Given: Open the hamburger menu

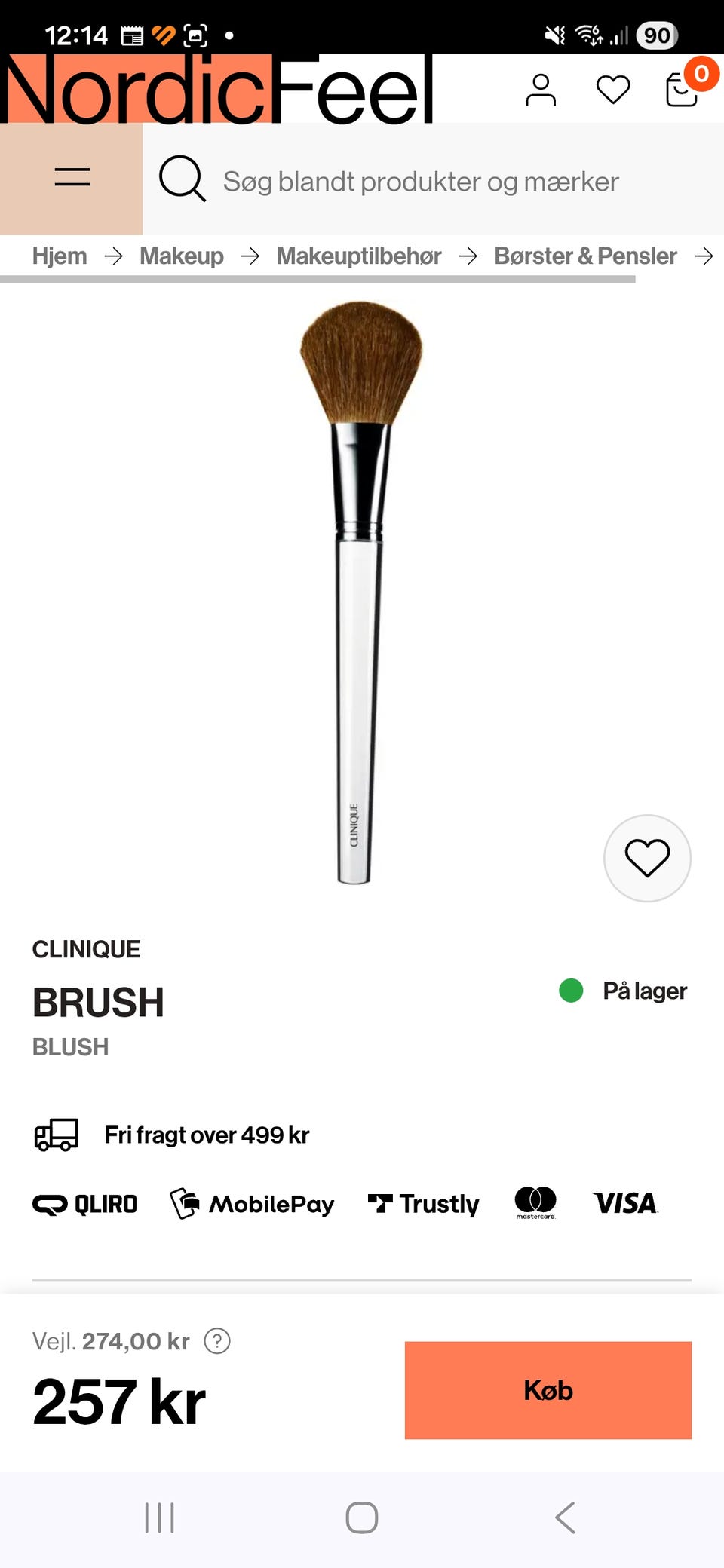Looking at the screenshot, I should point(72,179).
